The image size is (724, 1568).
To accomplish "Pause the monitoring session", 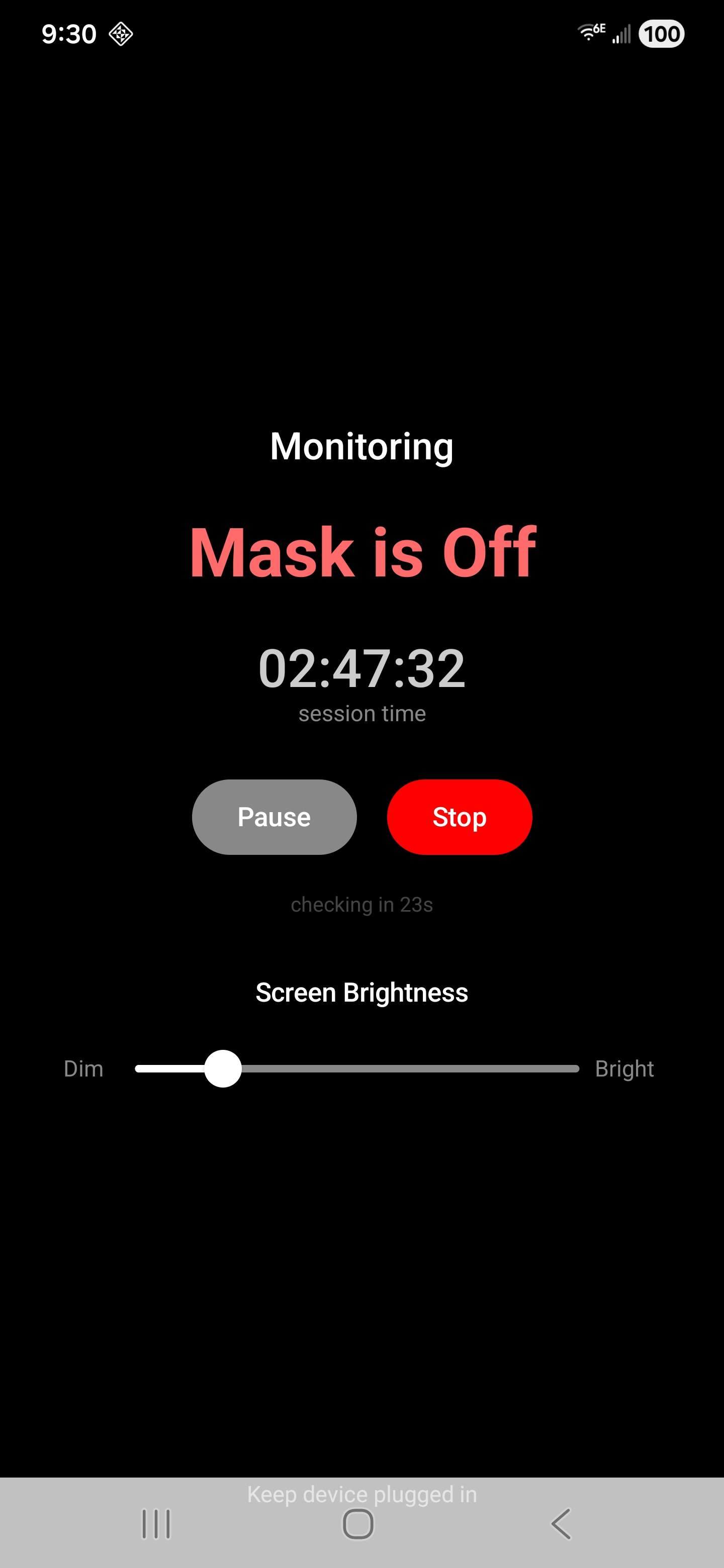I will click(274, 817).
